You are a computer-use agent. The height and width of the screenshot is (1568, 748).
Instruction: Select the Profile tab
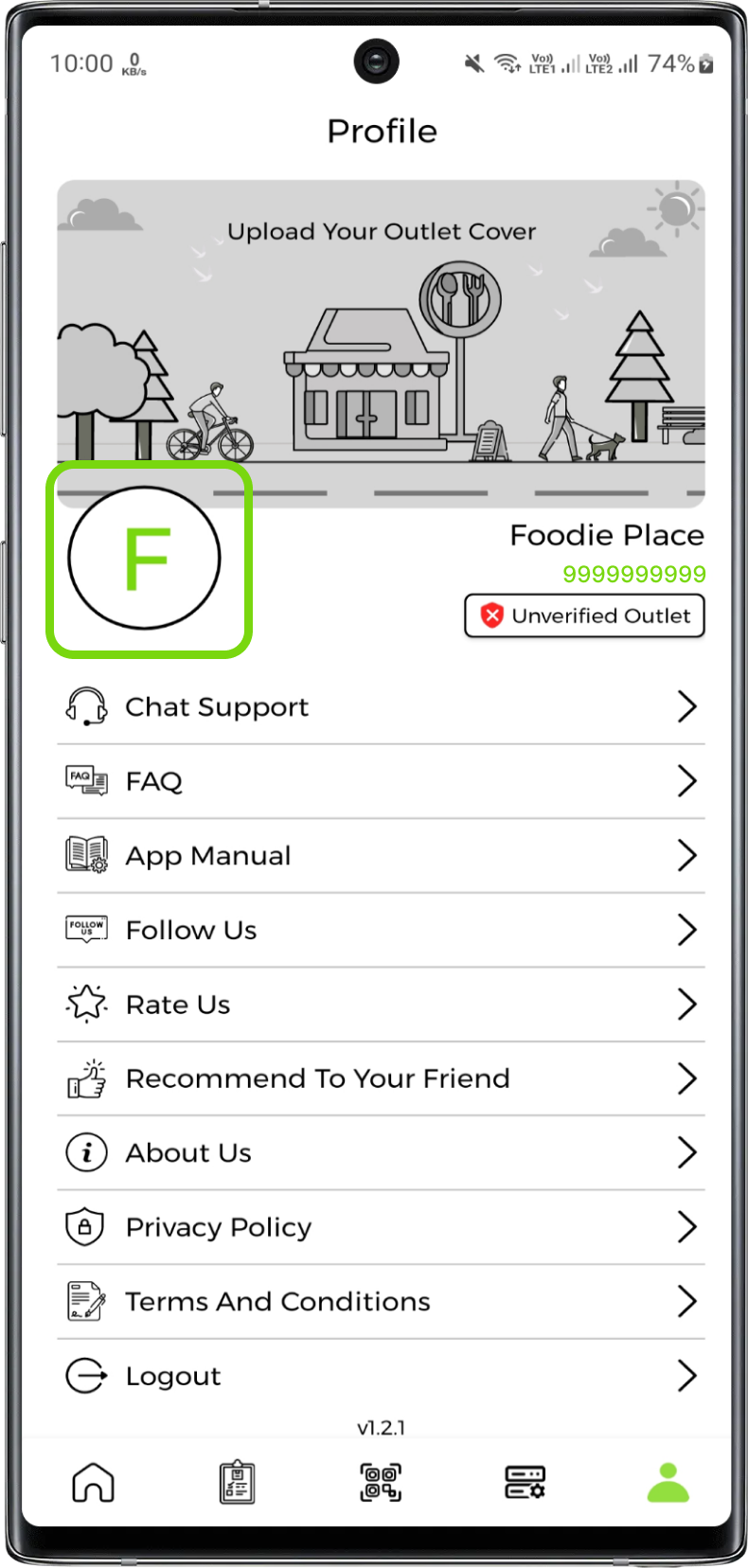(668, 1482)
